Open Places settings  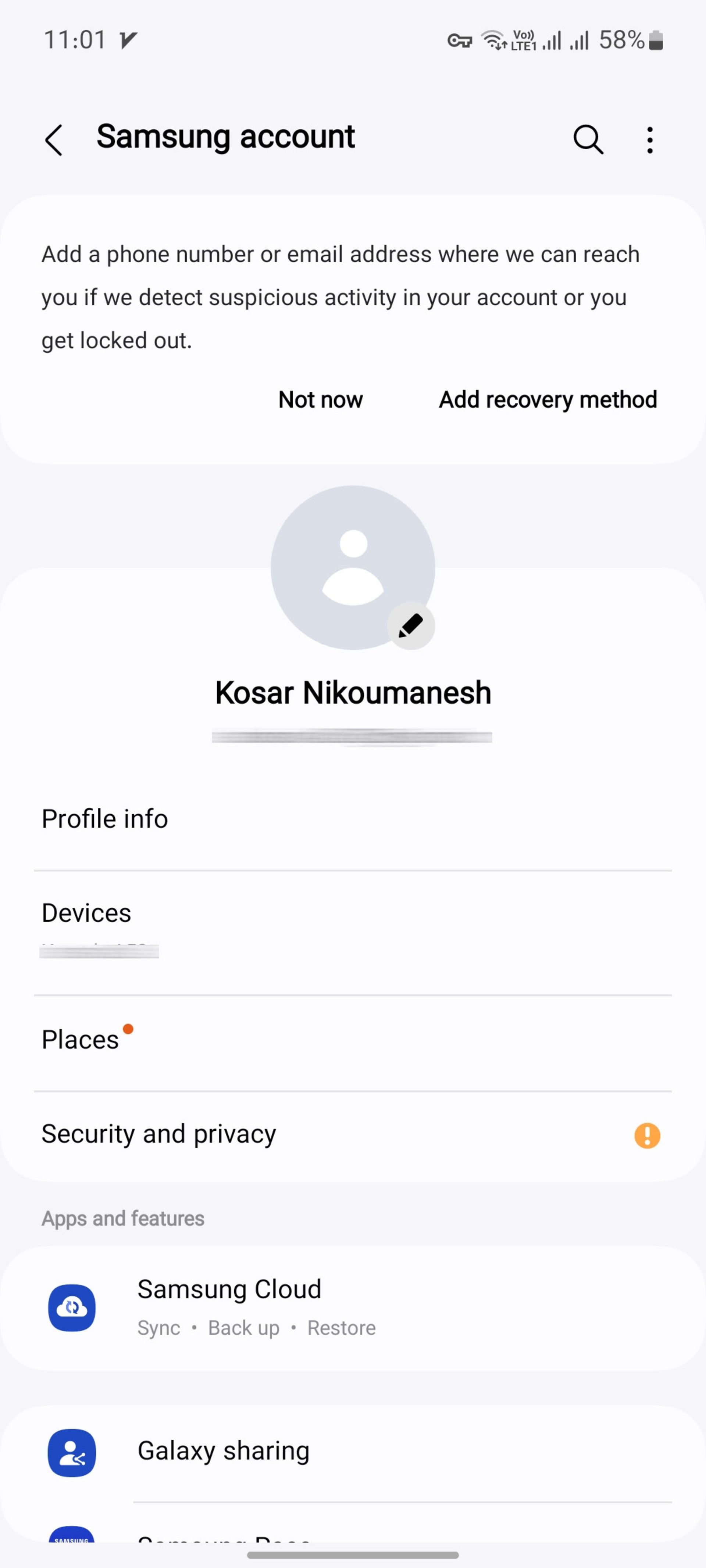pyautogui.click(x=353, y=1040)
